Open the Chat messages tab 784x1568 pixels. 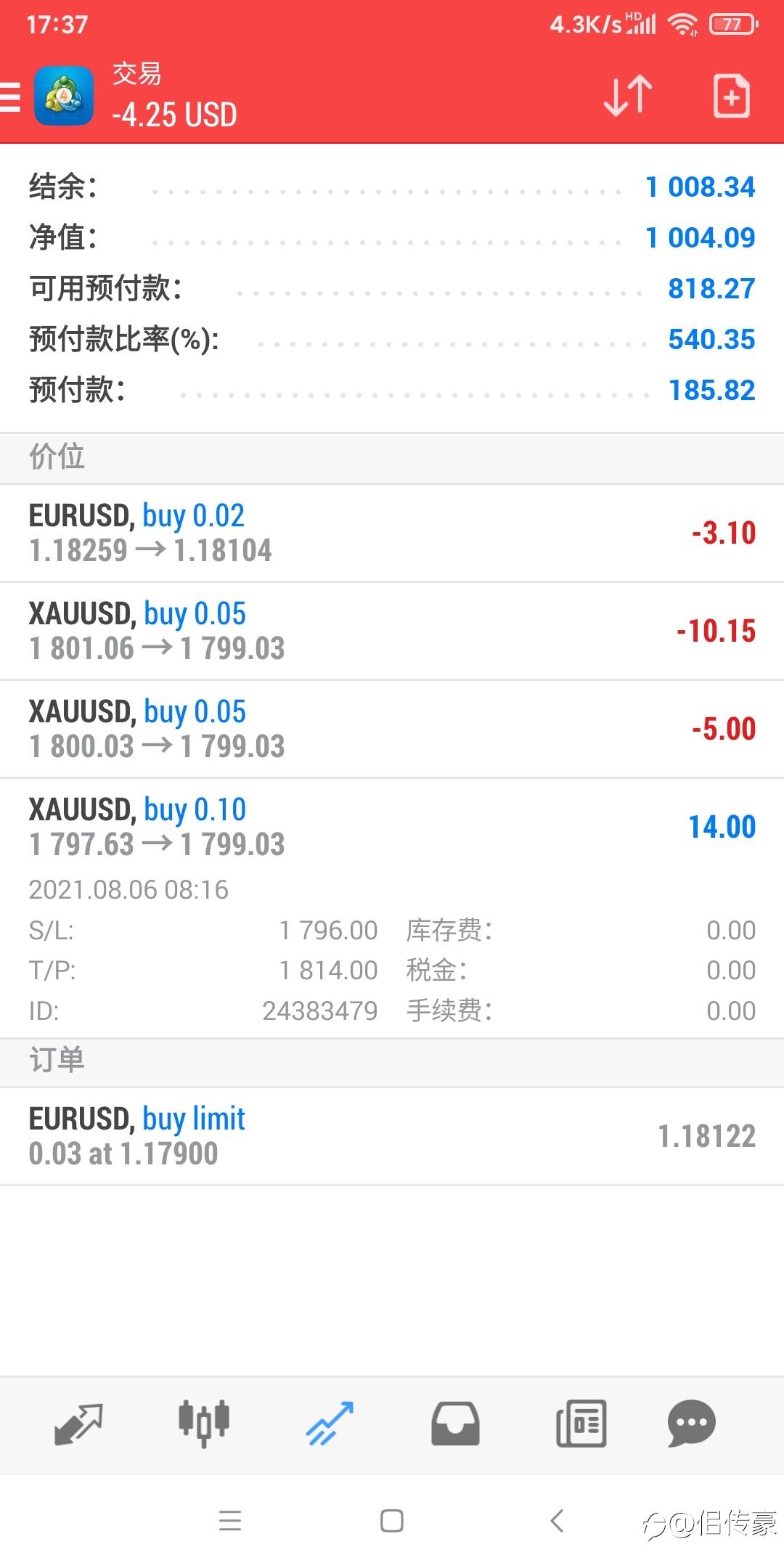coord(691,1424)
